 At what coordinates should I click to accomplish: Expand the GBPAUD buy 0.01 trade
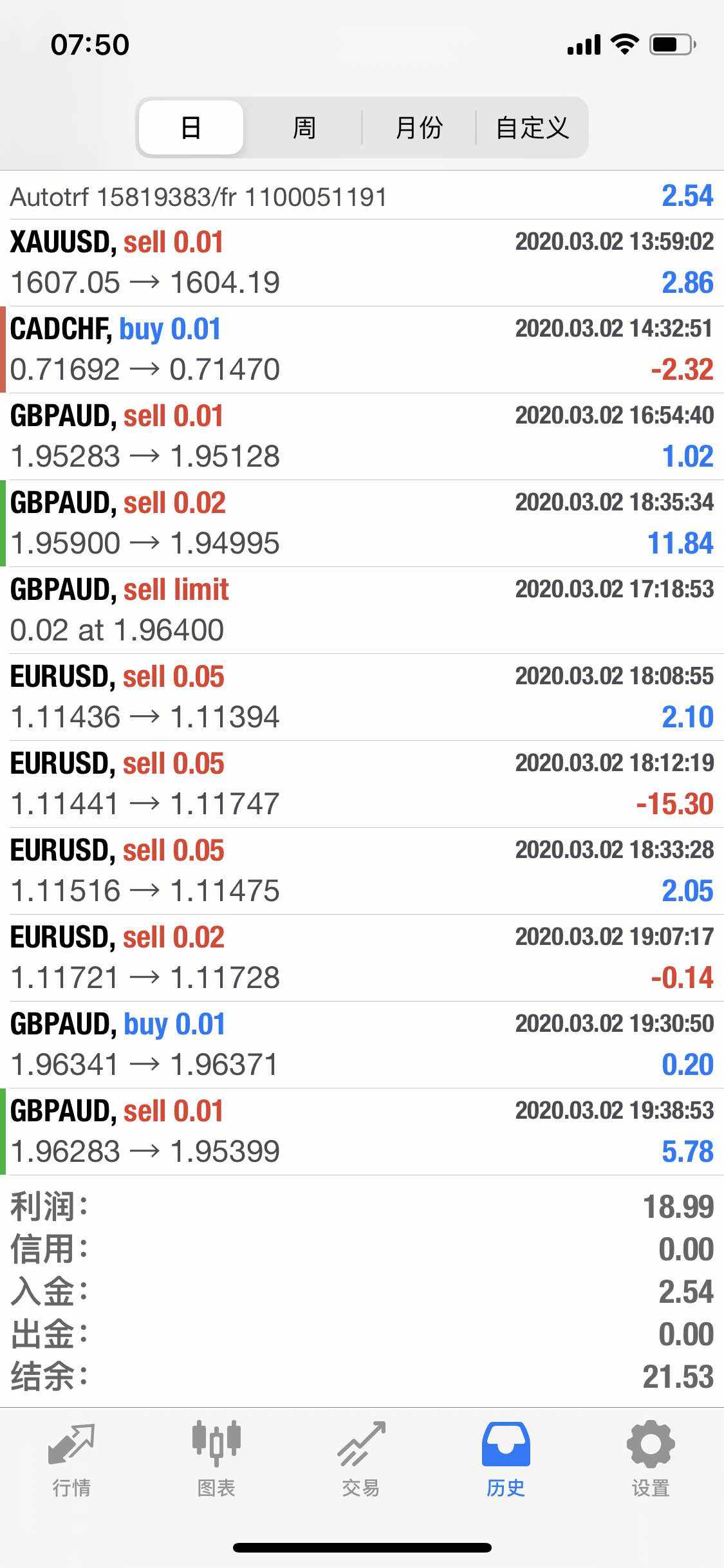(362, 1045)
